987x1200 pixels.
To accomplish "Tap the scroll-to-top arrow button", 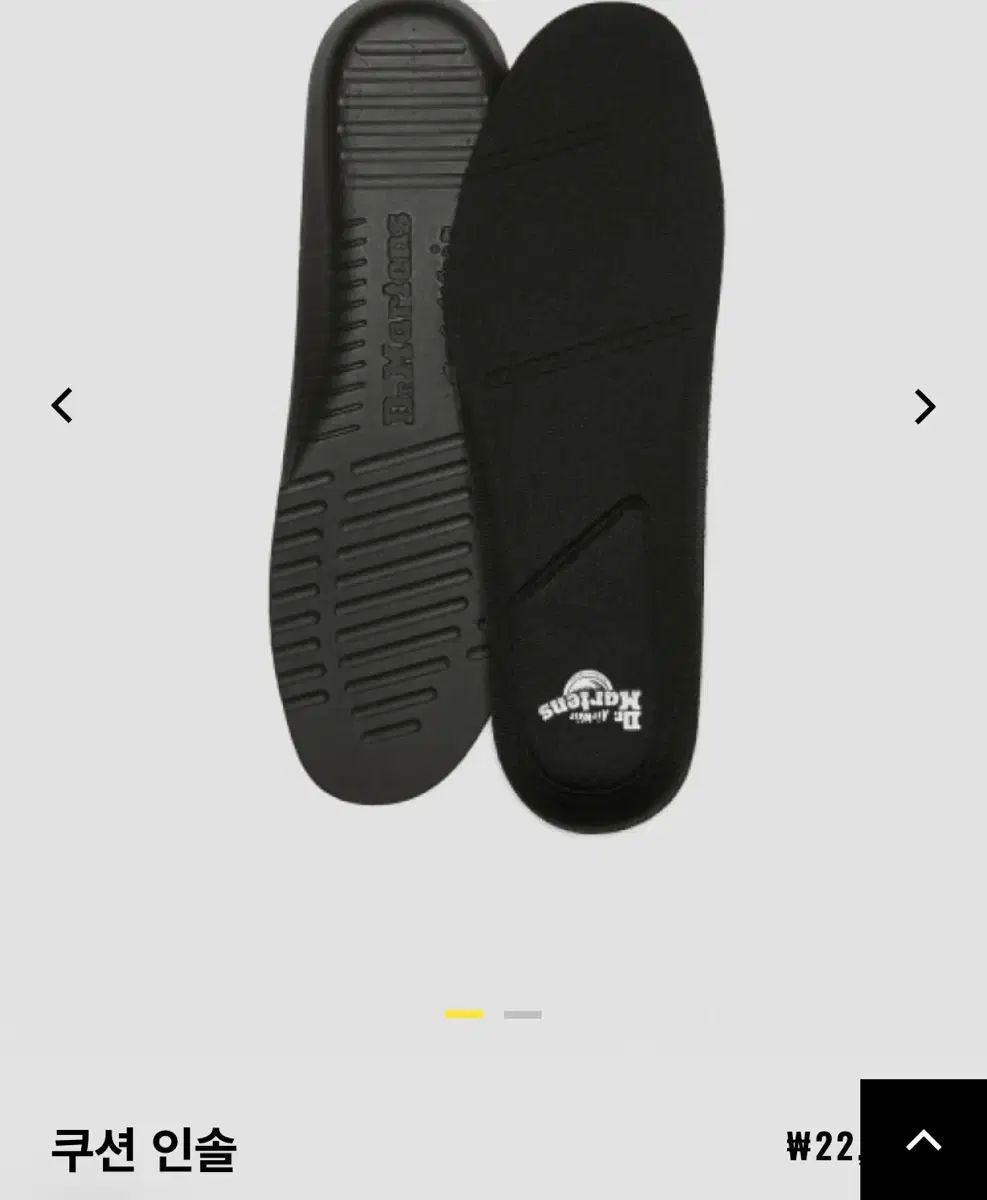I will point(923,1139).
